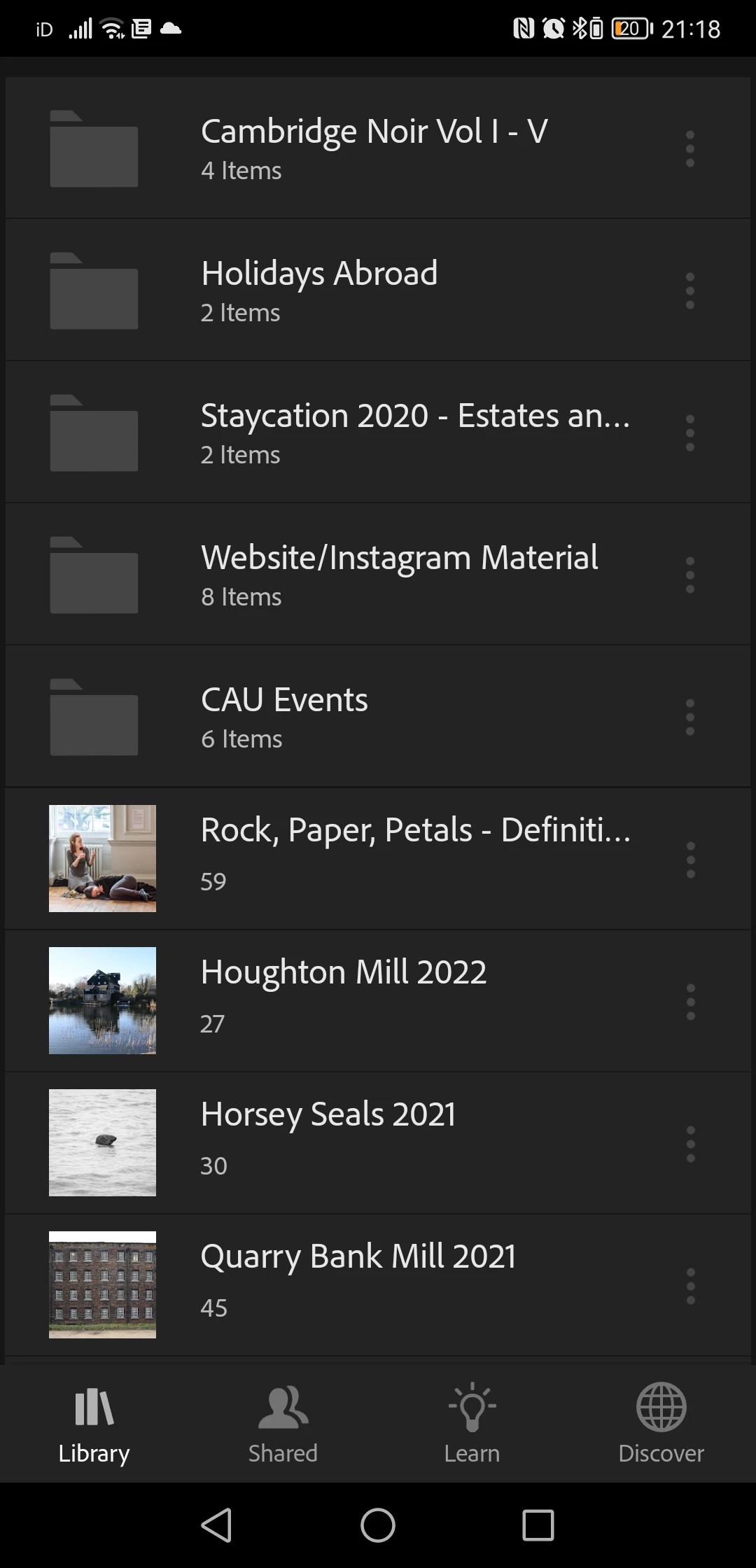The height and width of the screenshot is (1568, 756).
Task: Open options for CAU Events
Action: coord(689,717)
